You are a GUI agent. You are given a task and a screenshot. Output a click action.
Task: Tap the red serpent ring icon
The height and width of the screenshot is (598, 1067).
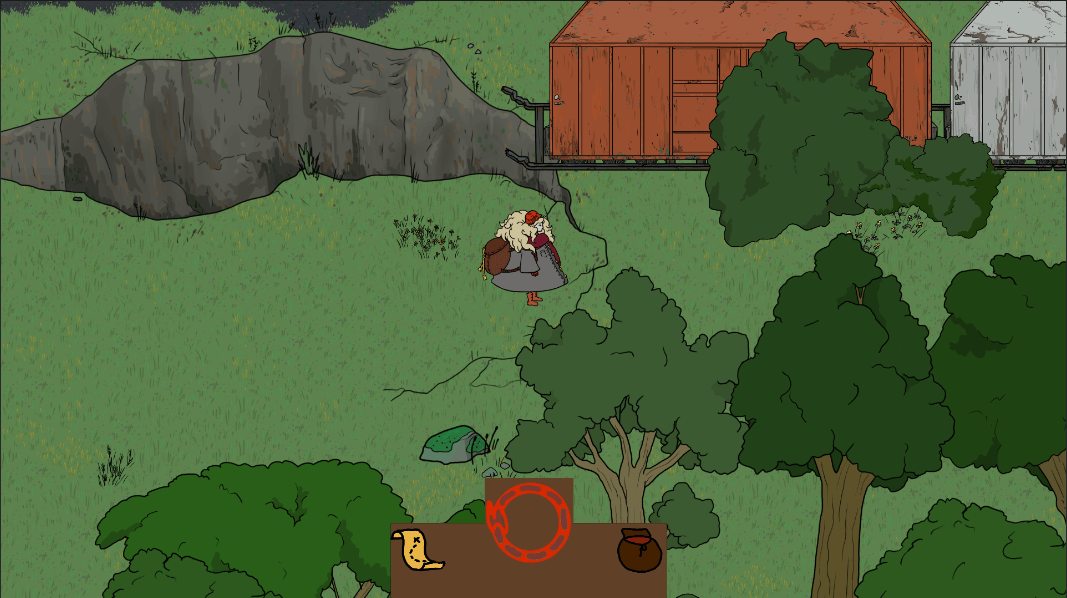coord(528,520)
